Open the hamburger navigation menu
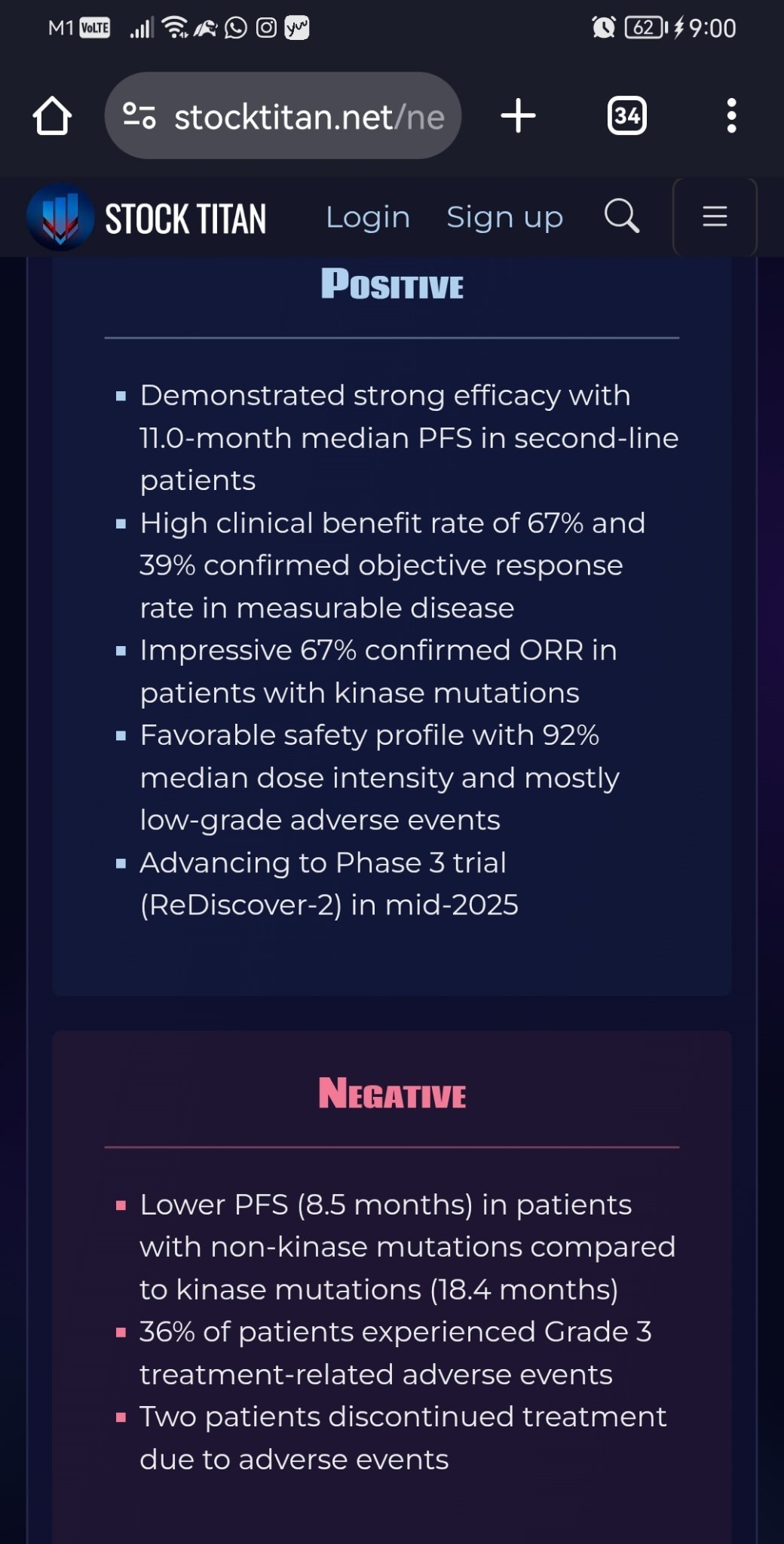The image size is (784, 1544). [715, 217]
